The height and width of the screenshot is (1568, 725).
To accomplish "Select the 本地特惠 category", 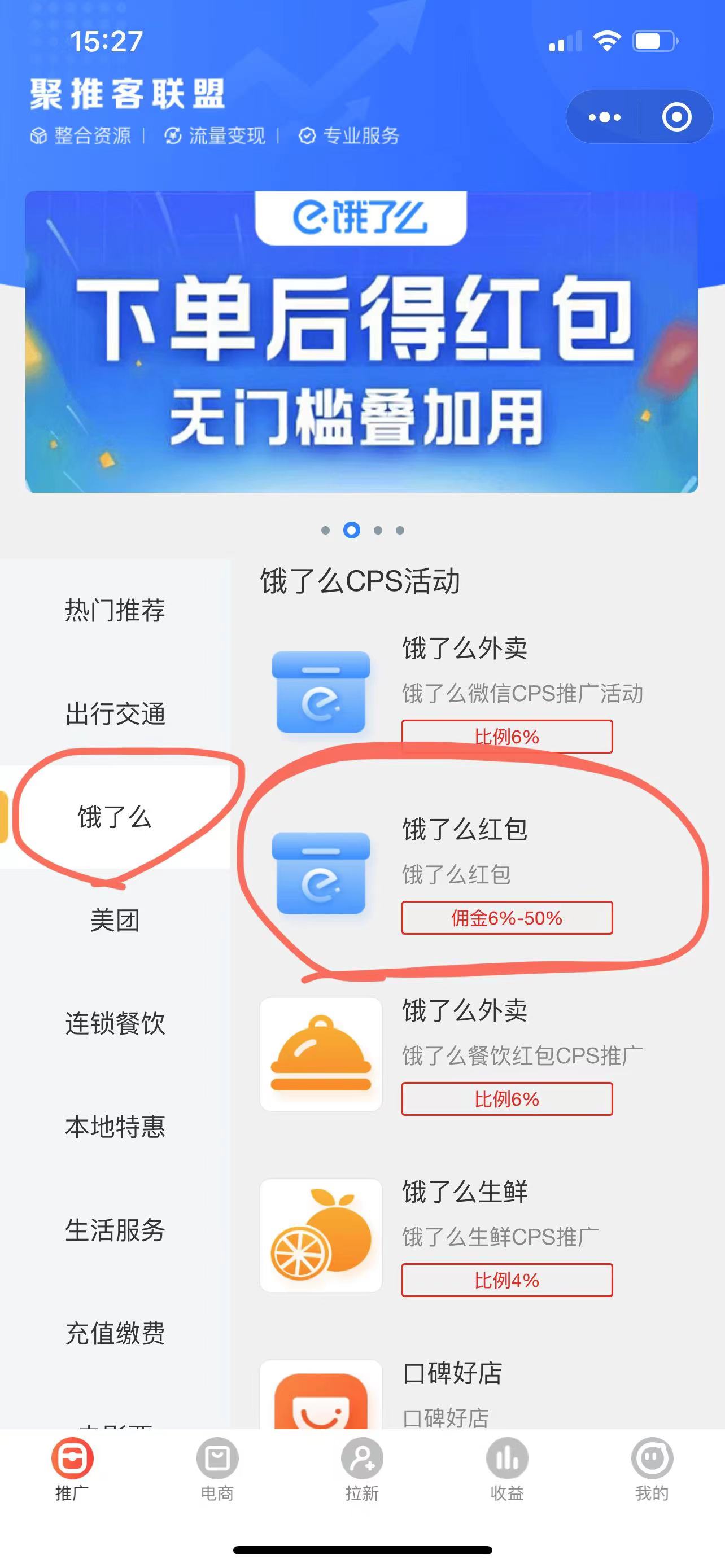I will click(x=115, y=1127).
